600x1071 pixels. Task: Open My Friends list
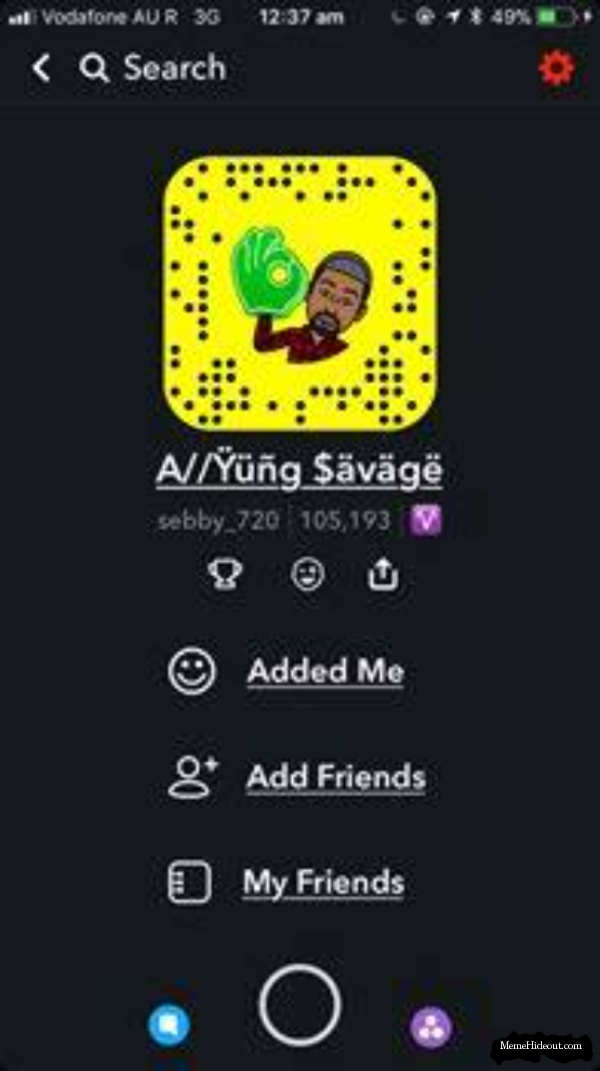[323, 883]
